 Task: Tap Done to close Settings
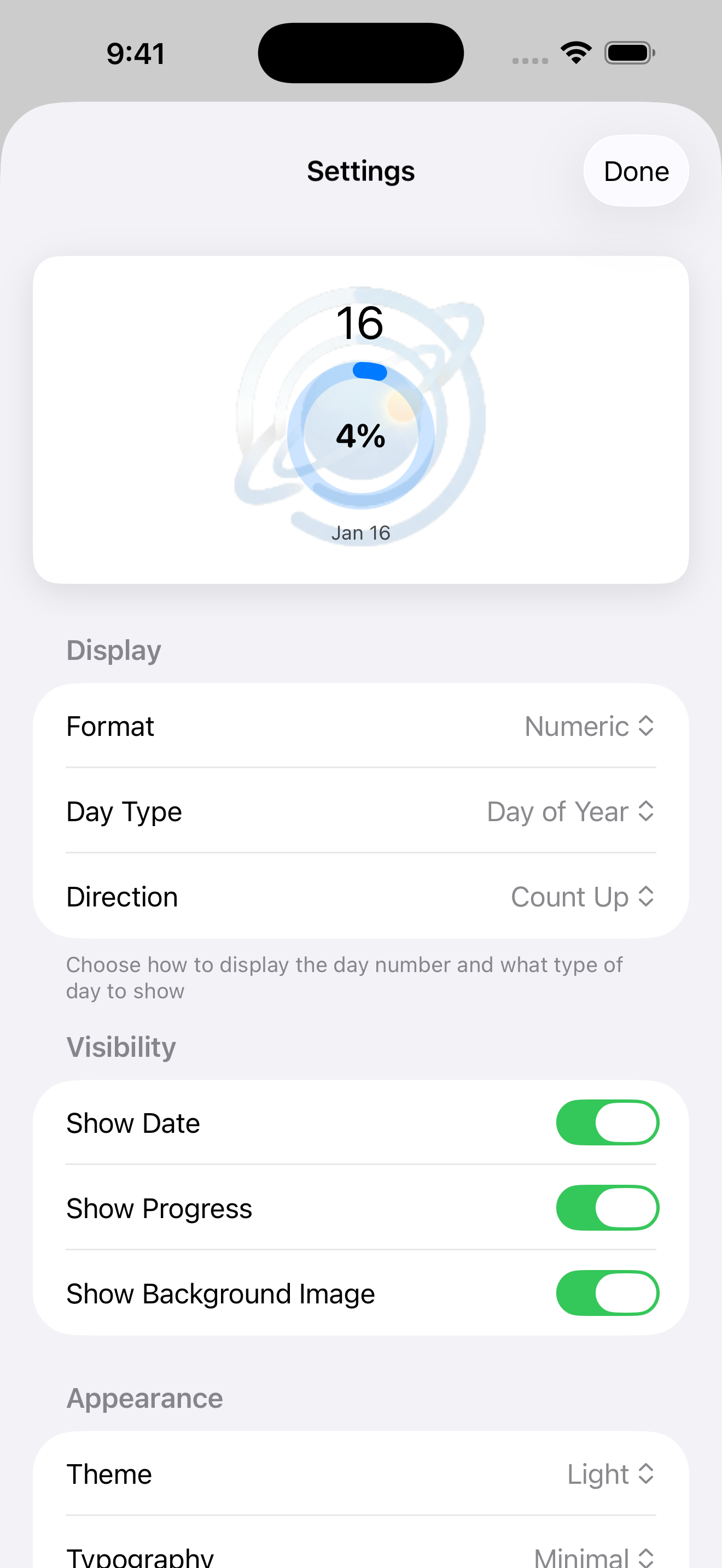636,171
